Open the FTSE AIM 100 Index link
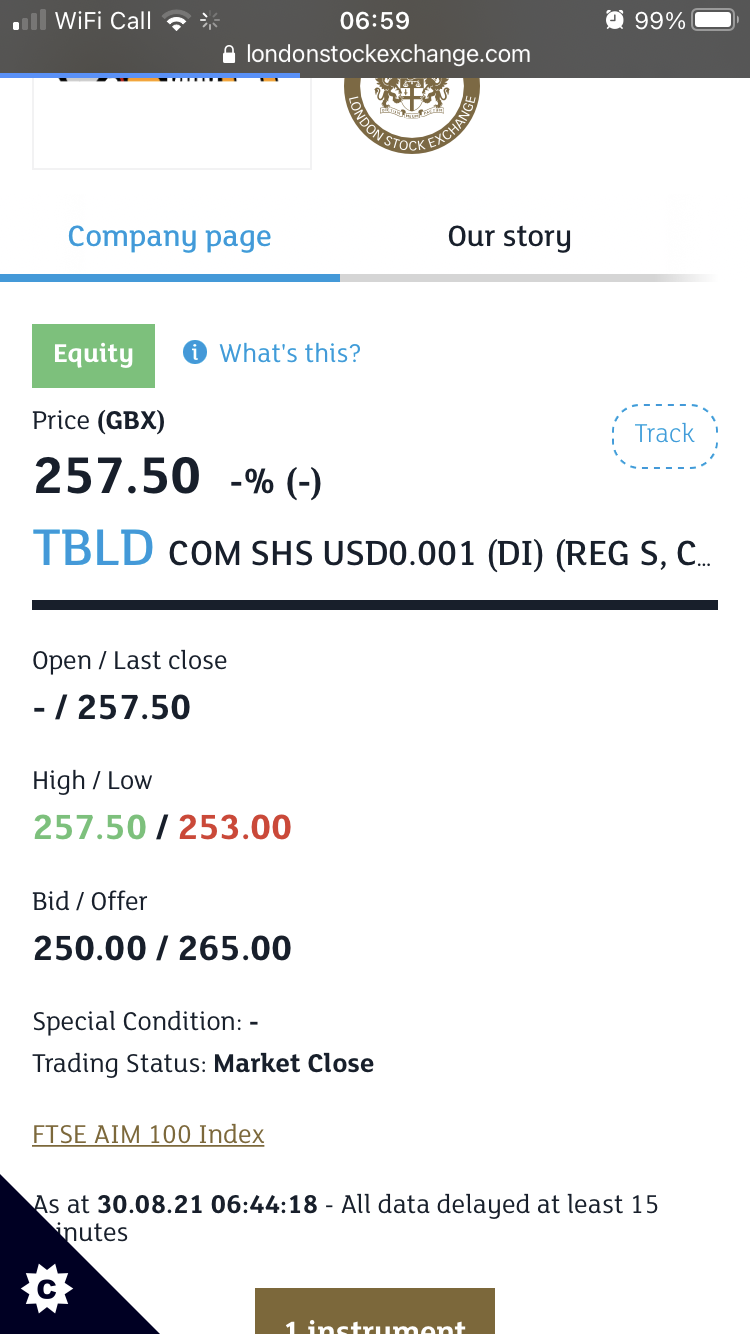Viewport: 750px width, 1334px height. (x=148, y=1135)
